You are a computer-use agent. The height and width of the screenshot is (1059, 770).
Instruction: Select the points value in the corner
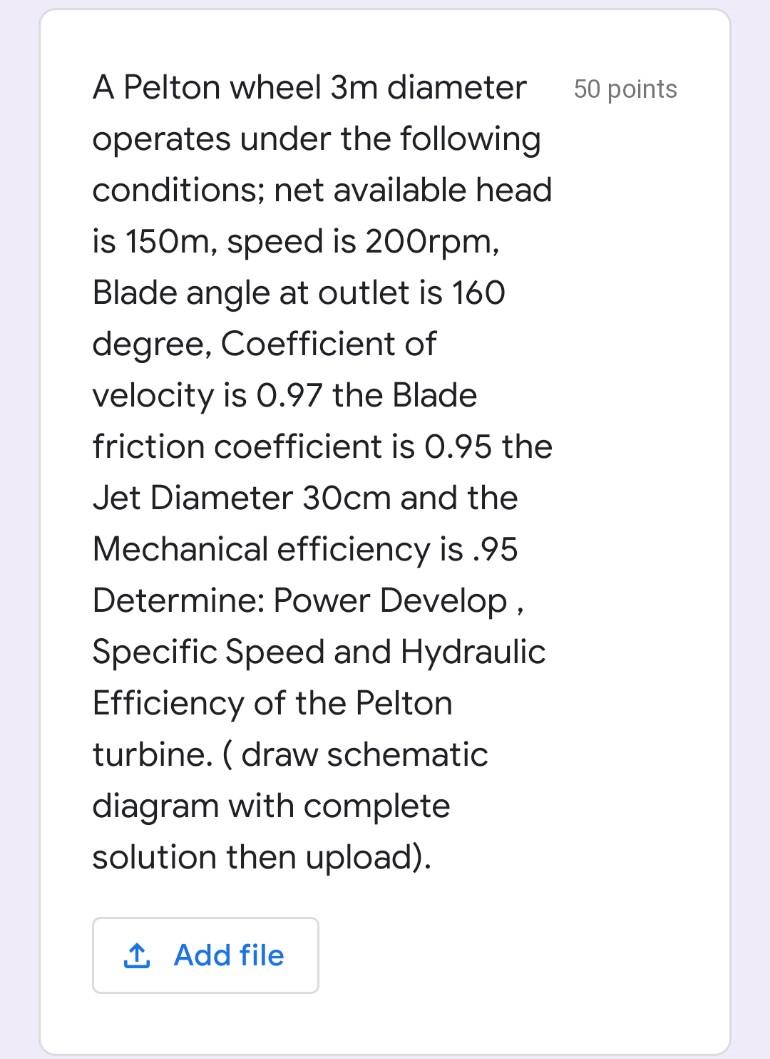(x=624, y=89)
